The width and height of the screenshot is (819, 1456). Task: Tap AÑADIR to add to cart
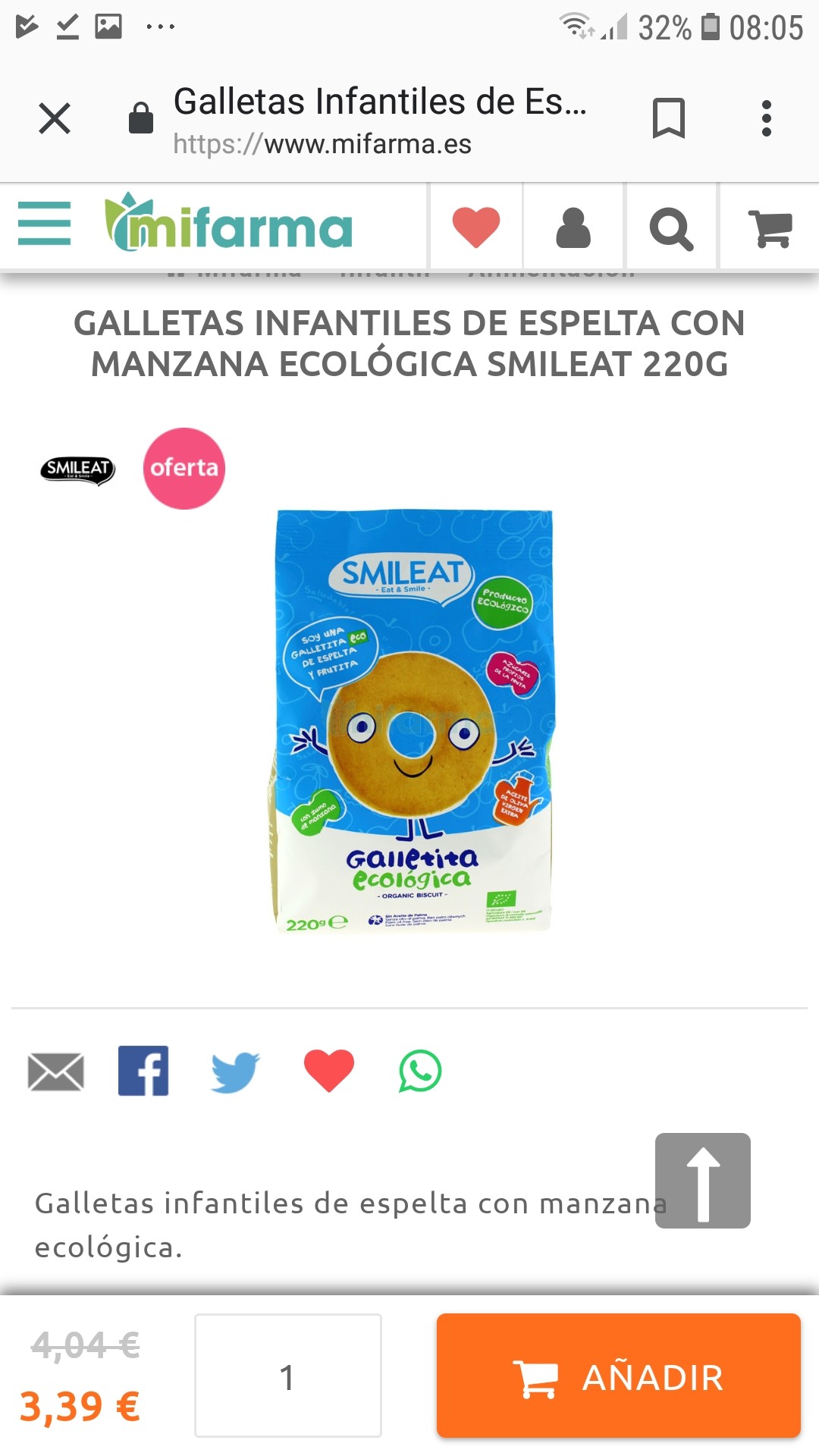coord(618,1376)
